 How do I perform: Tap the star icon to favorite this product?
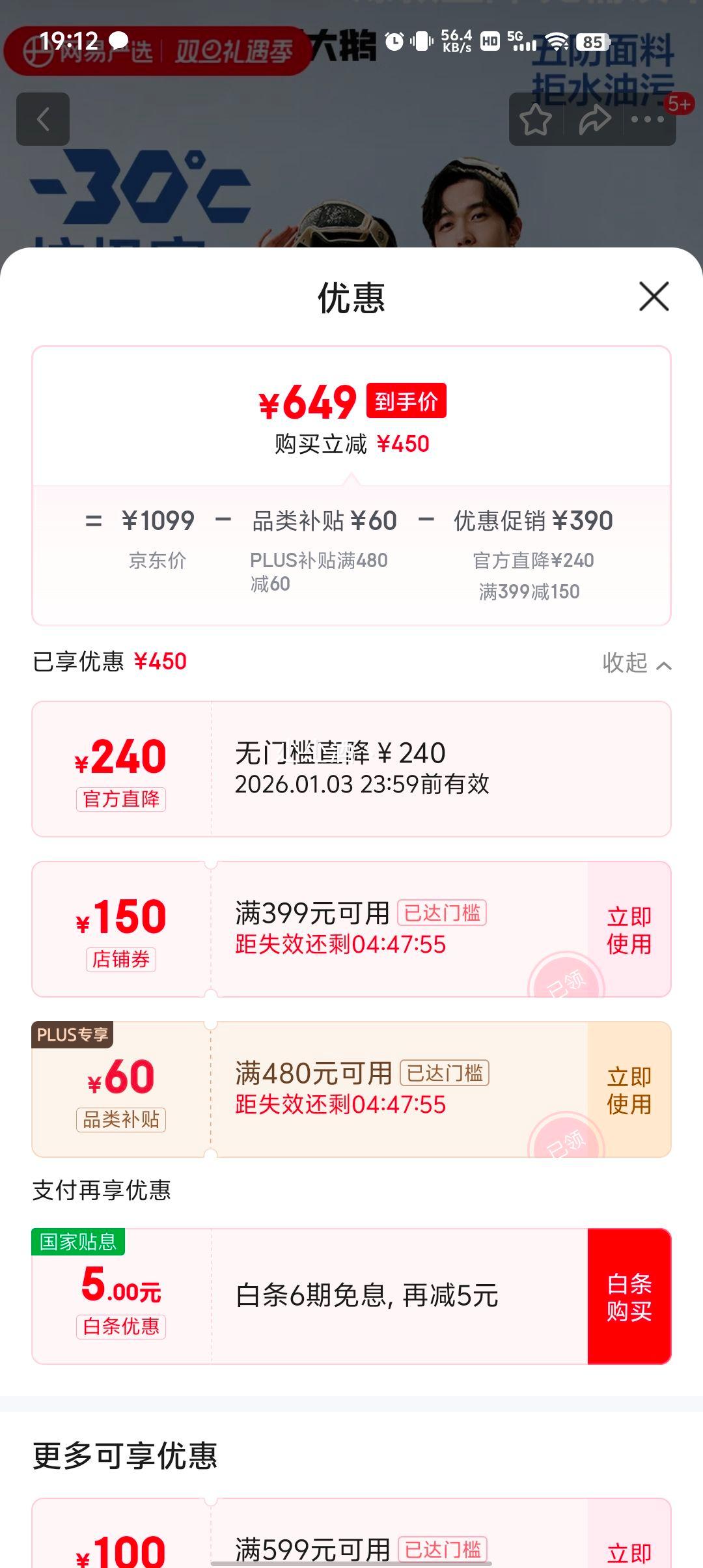coord(535,120)
